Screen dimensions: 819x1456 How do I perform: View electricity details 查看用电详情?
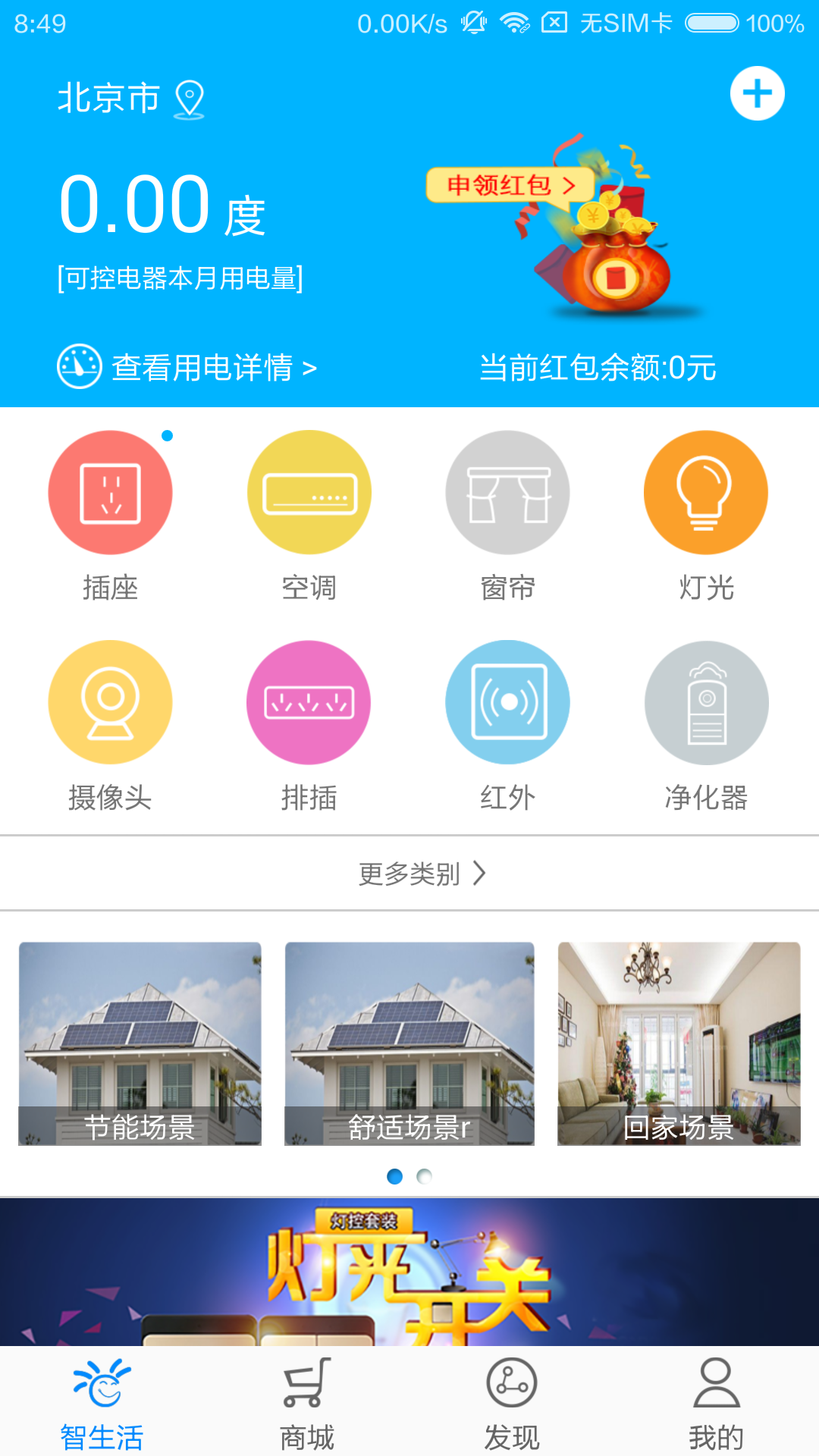pos(187,368)
